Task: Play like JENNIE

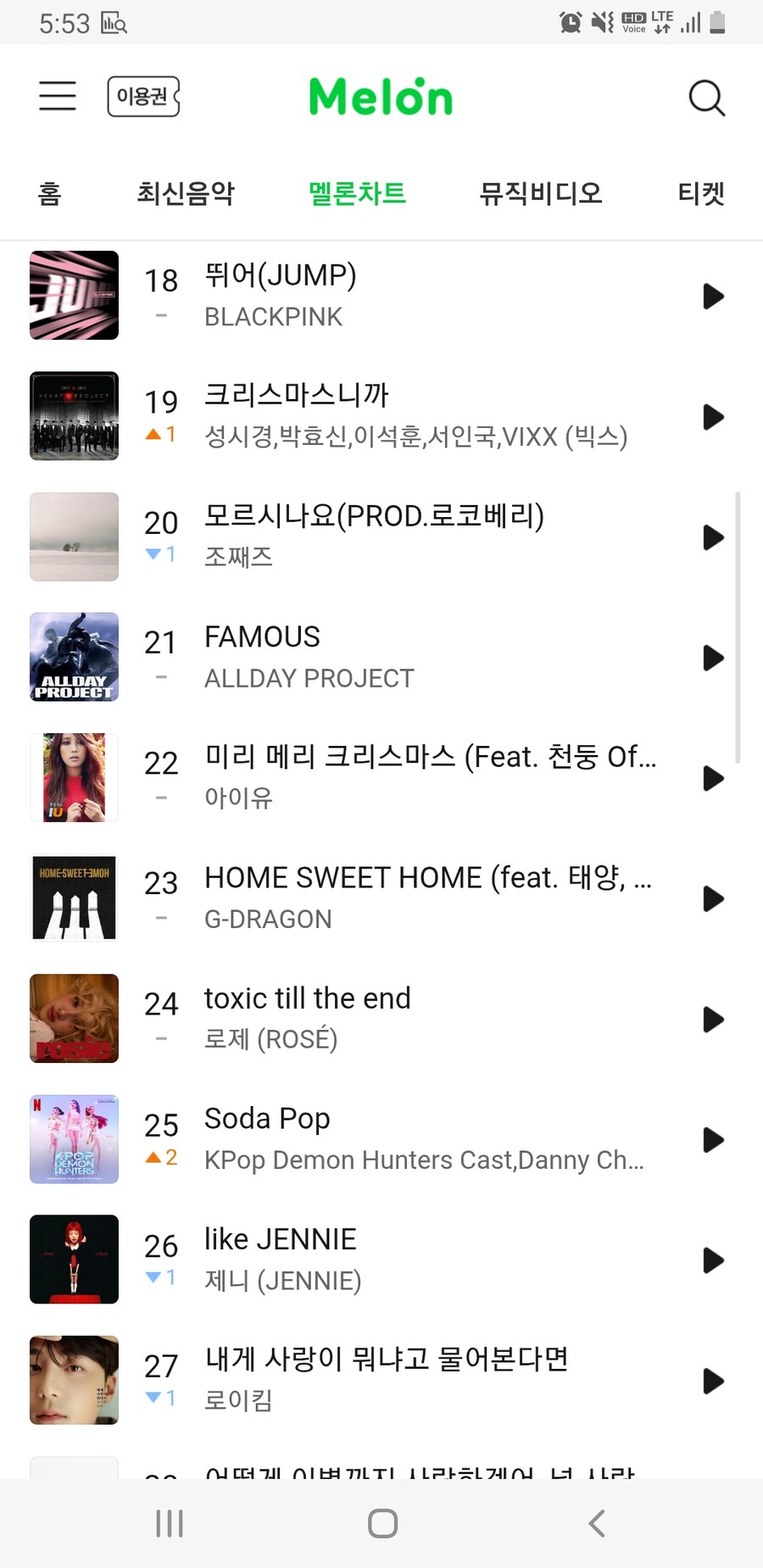Action: point(713,1261)
